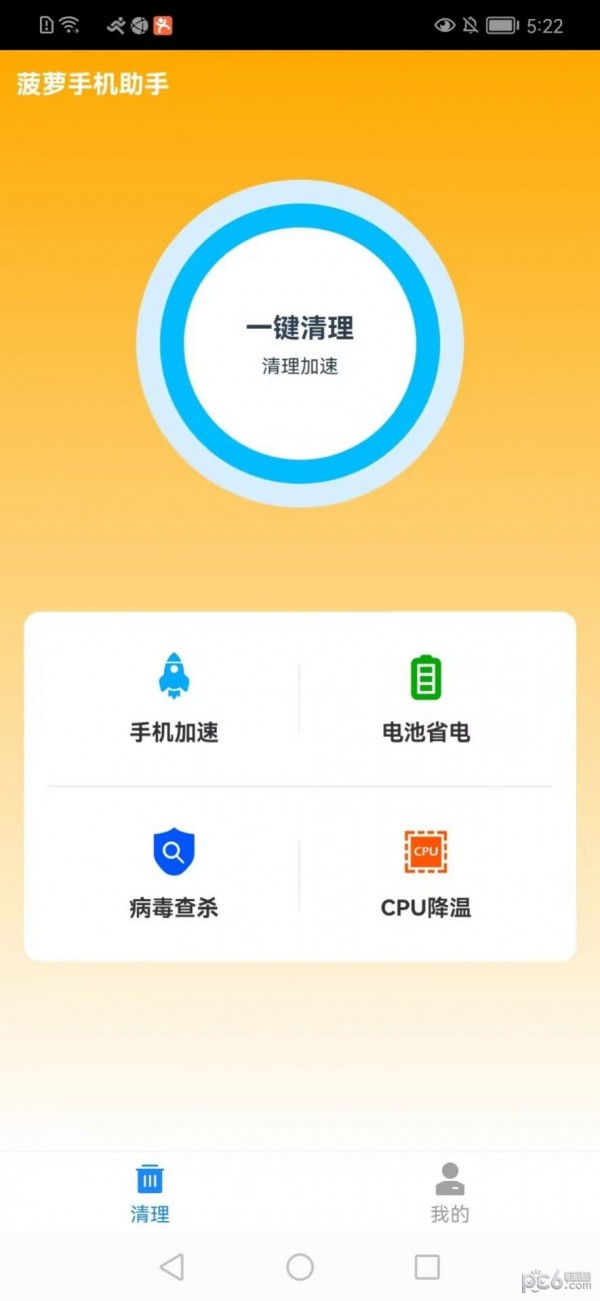
Task: Open 手机加速 phone boost
Action: (x=174, y=698)
